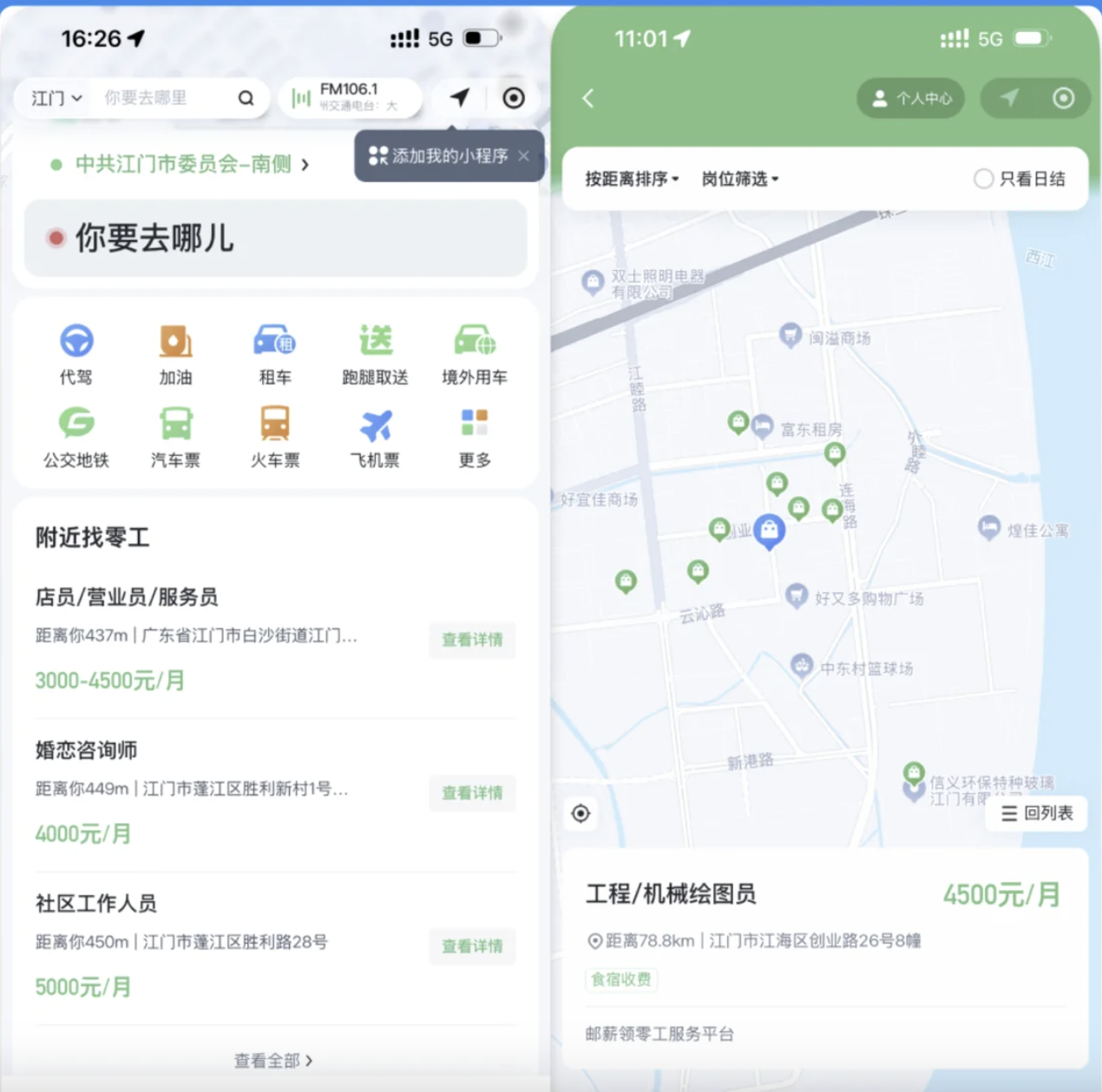Dismiss the 添加我的小程序 tooltip
Screen dimensions: 1102x1092
[x=523, y=156]
